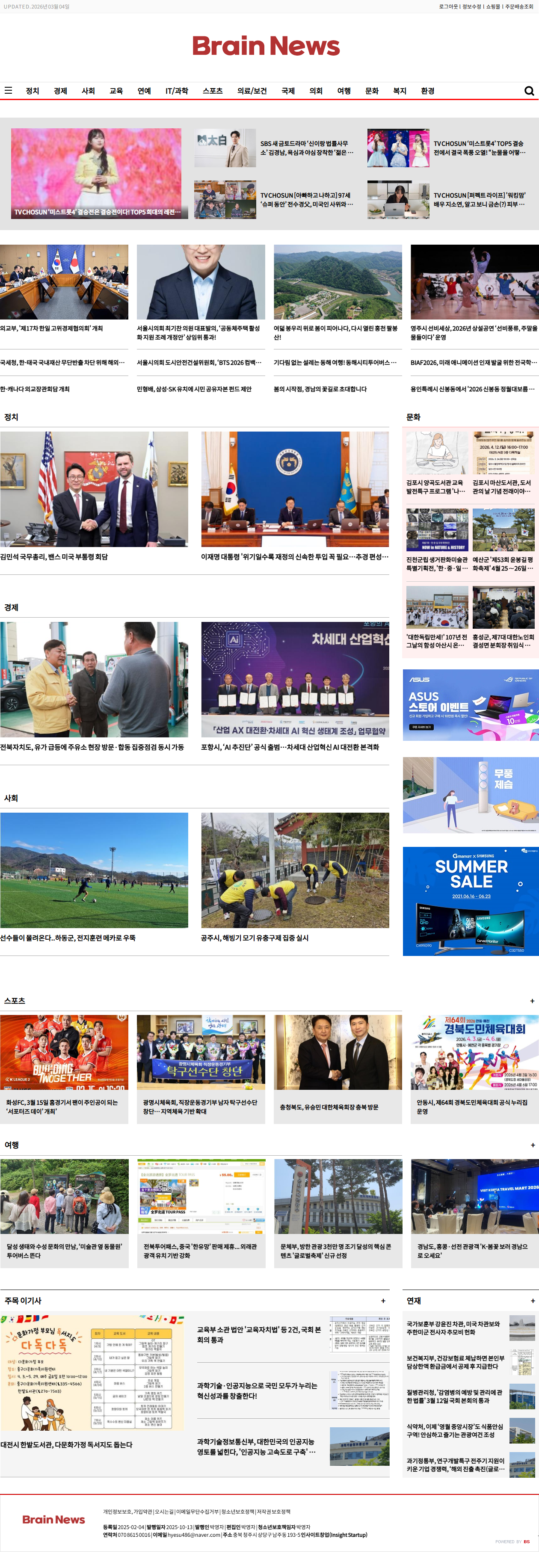Open the hamburger menu icon

[x=8, y=91]
